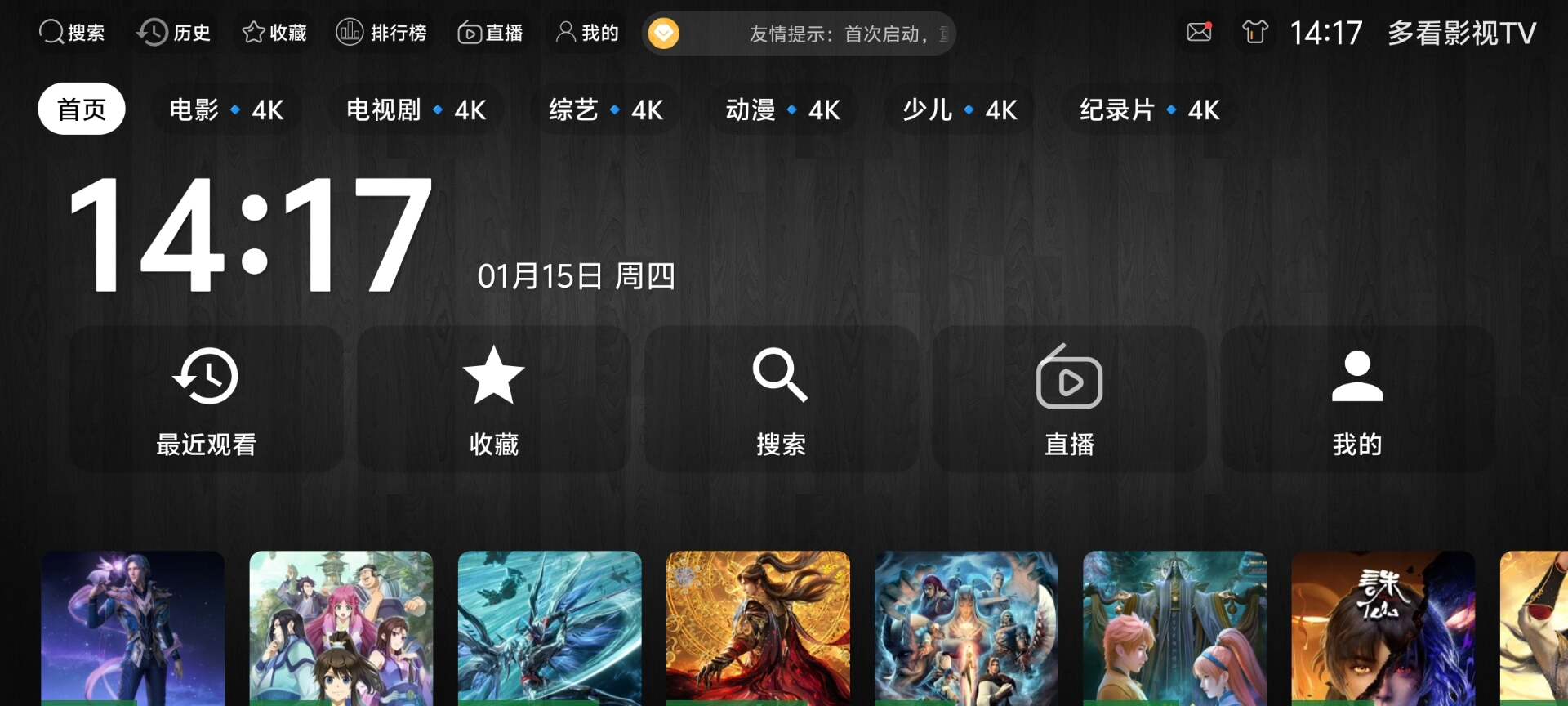This screenshot has width=1568, height=706.
Task: Open the mail messages icon
Action: pyautogui.click(x=1198, y=33)
